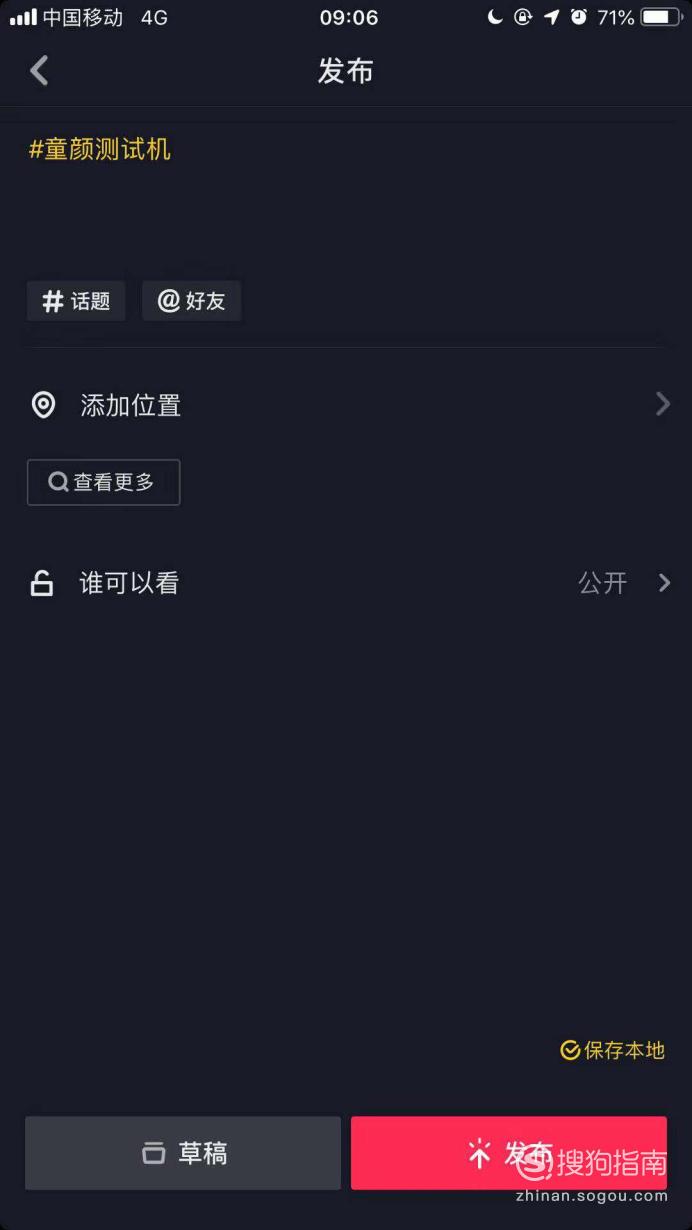692x1230 pixels.
Task: Open the 添加位置 location row
Action: 346,405
